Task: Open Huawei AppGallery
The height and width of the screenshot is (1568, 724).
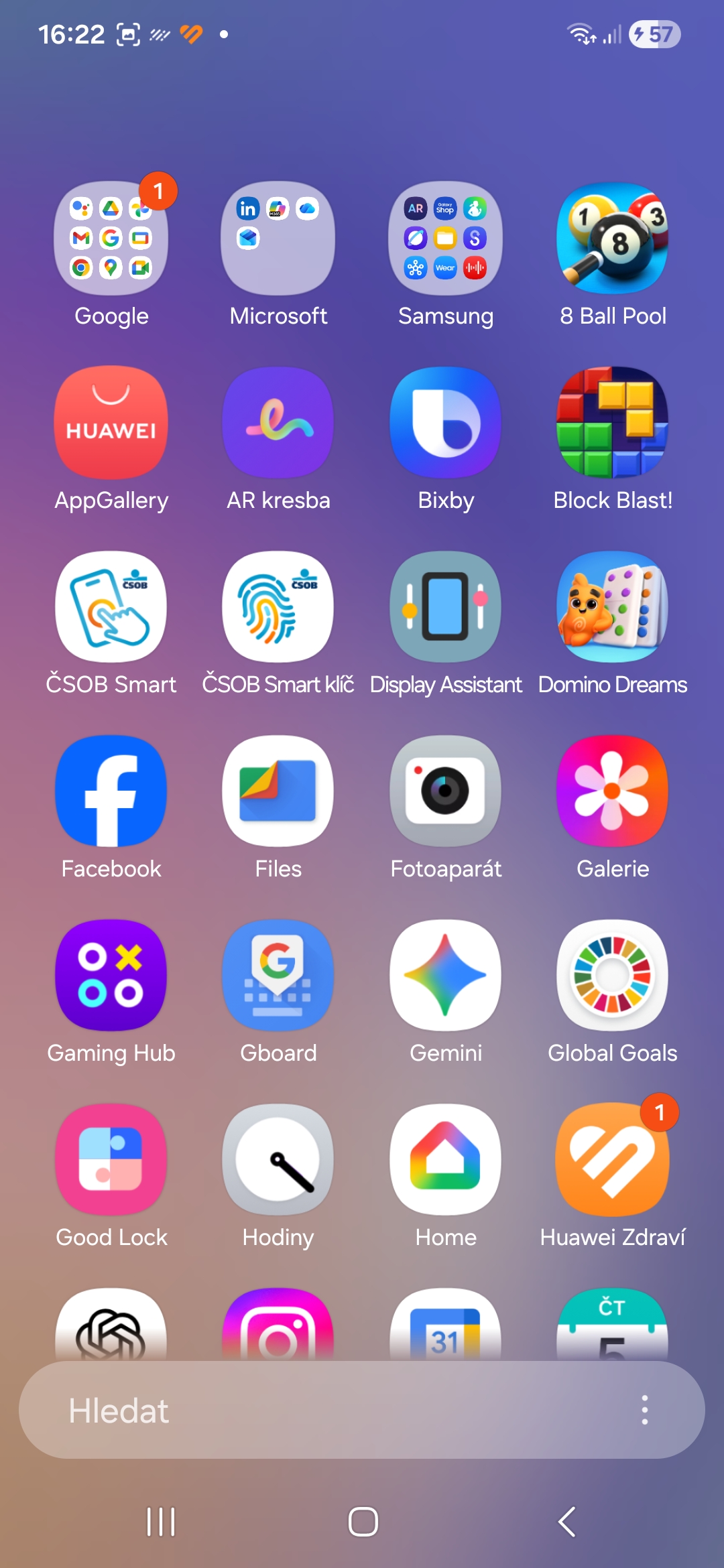Action: click(111, 423)
